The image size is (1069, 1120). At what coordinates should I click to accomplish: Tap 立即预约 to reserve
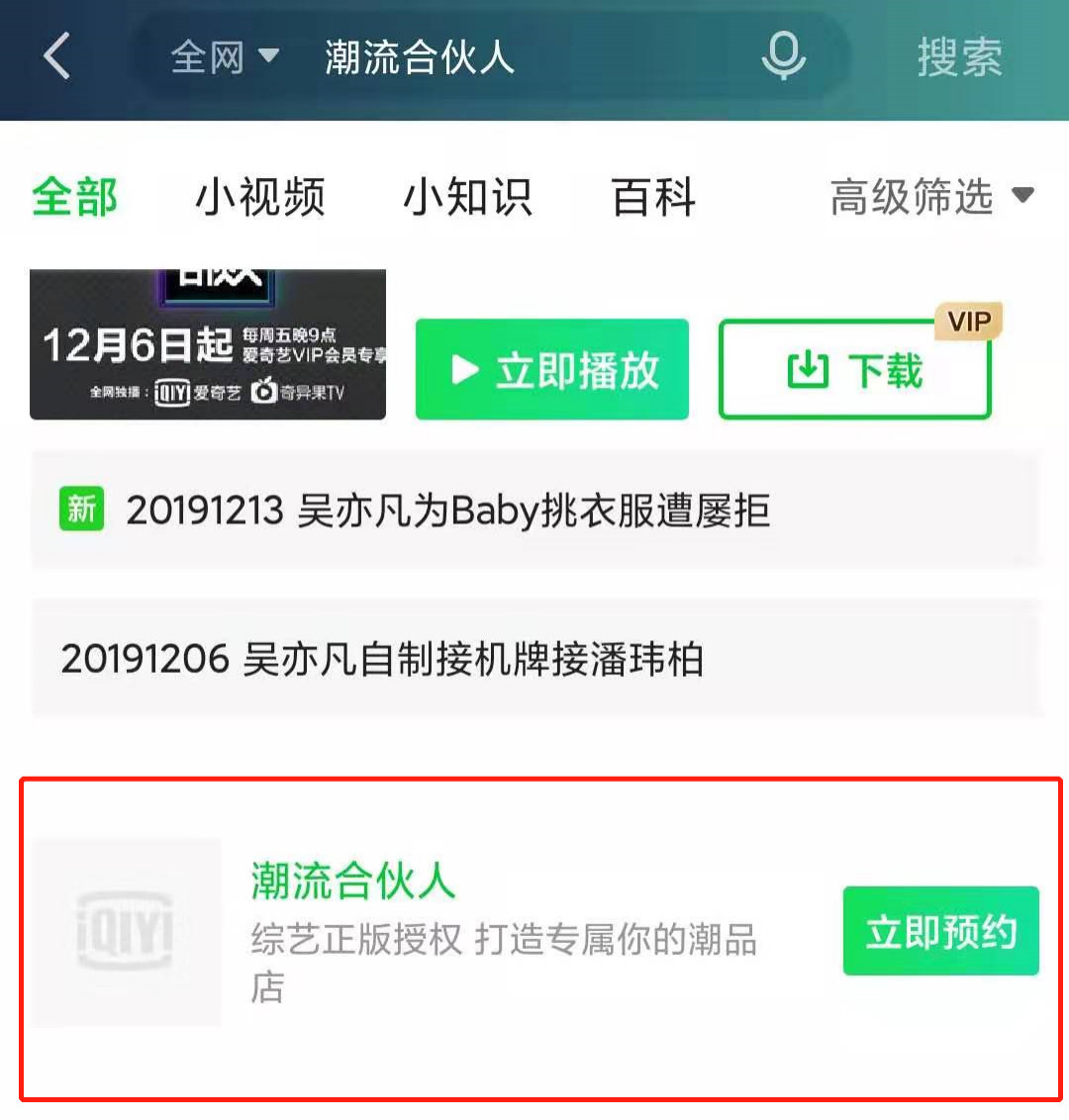pos(940,931)
